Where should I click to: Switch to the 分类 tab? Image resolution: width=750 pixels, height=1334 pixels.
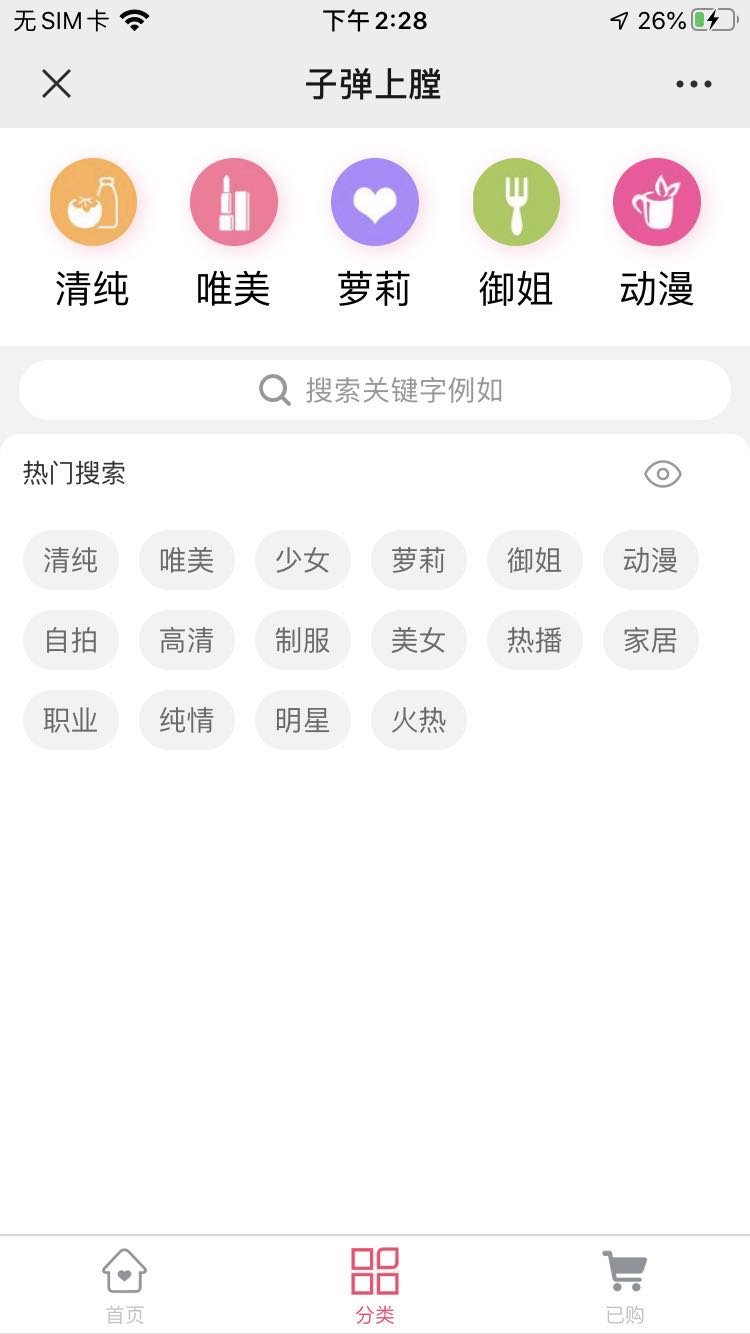(375, 1286)
